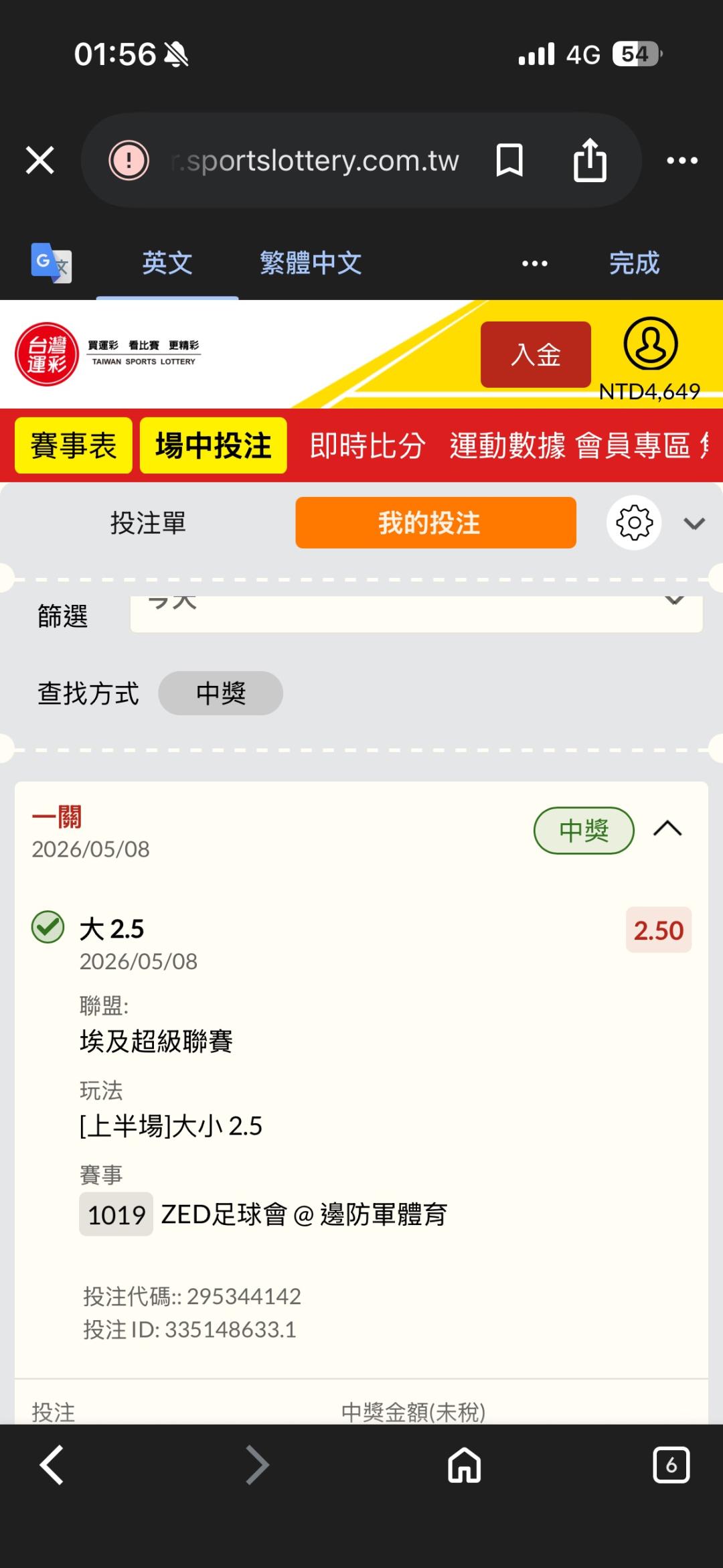Open 場中投注 in-play betting
Viewport: 723px width, 1568px height.
click(214, 445)
